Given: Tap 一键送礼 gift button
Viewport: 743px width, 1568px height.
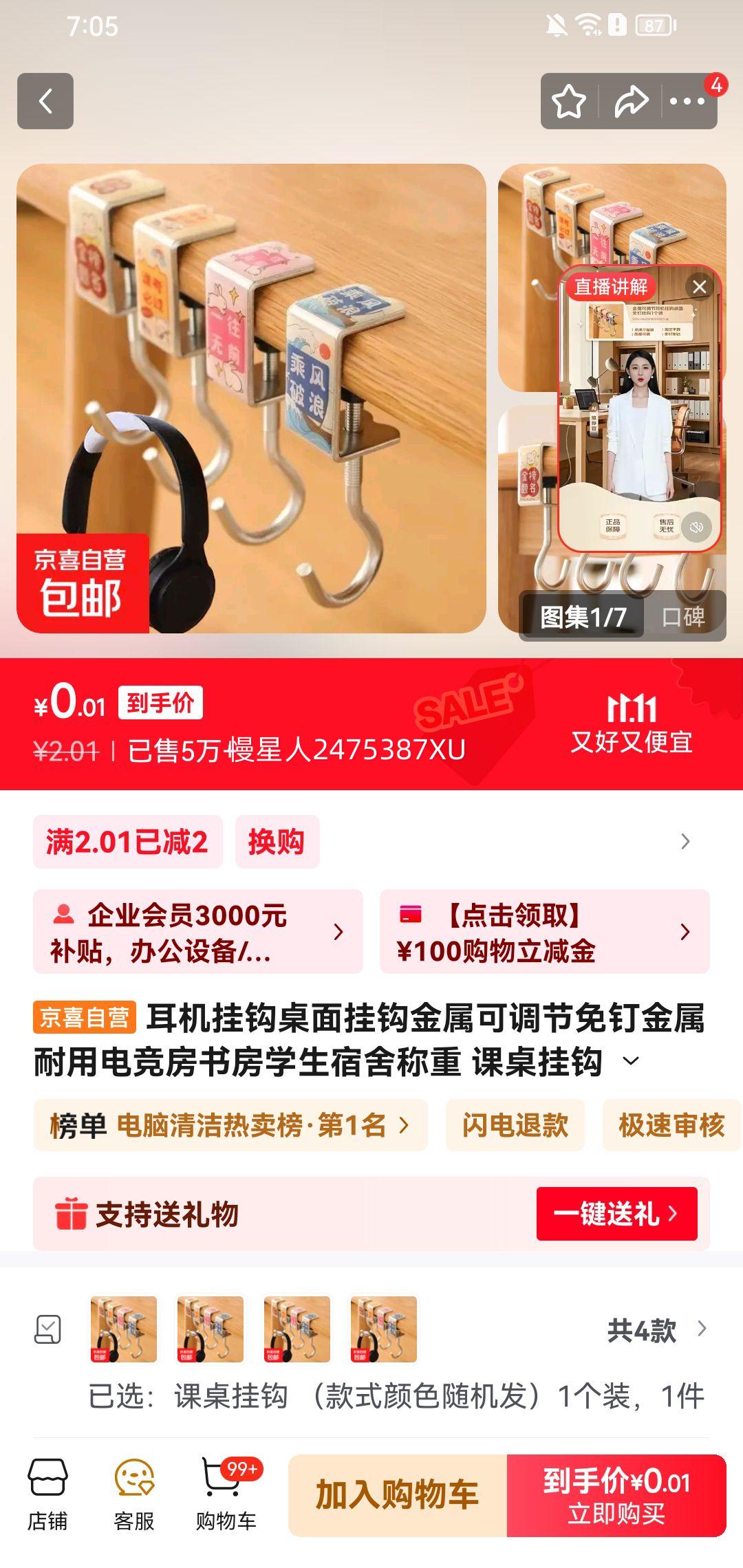Looking at the screenshot, I should coord(616,1214).
